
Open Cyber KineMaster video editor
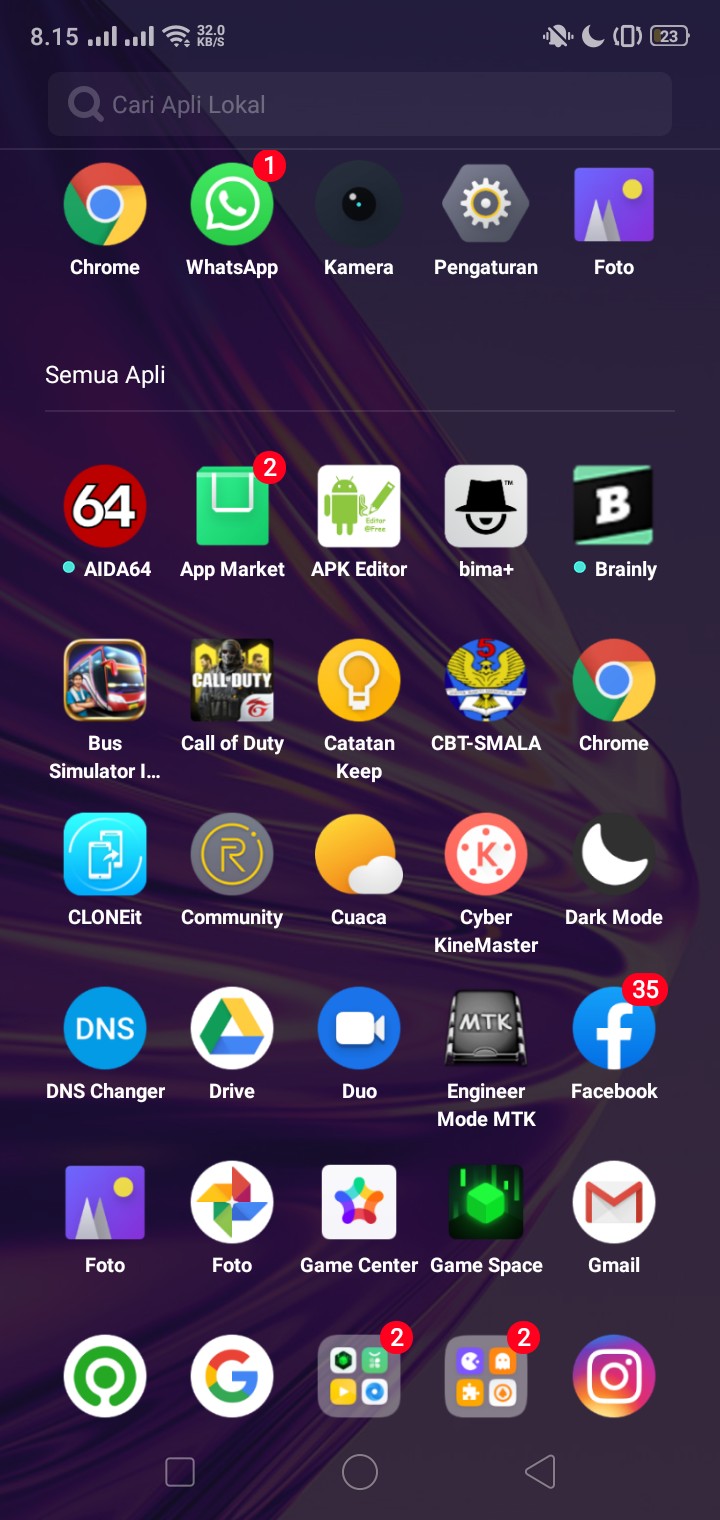click(486, 854)
